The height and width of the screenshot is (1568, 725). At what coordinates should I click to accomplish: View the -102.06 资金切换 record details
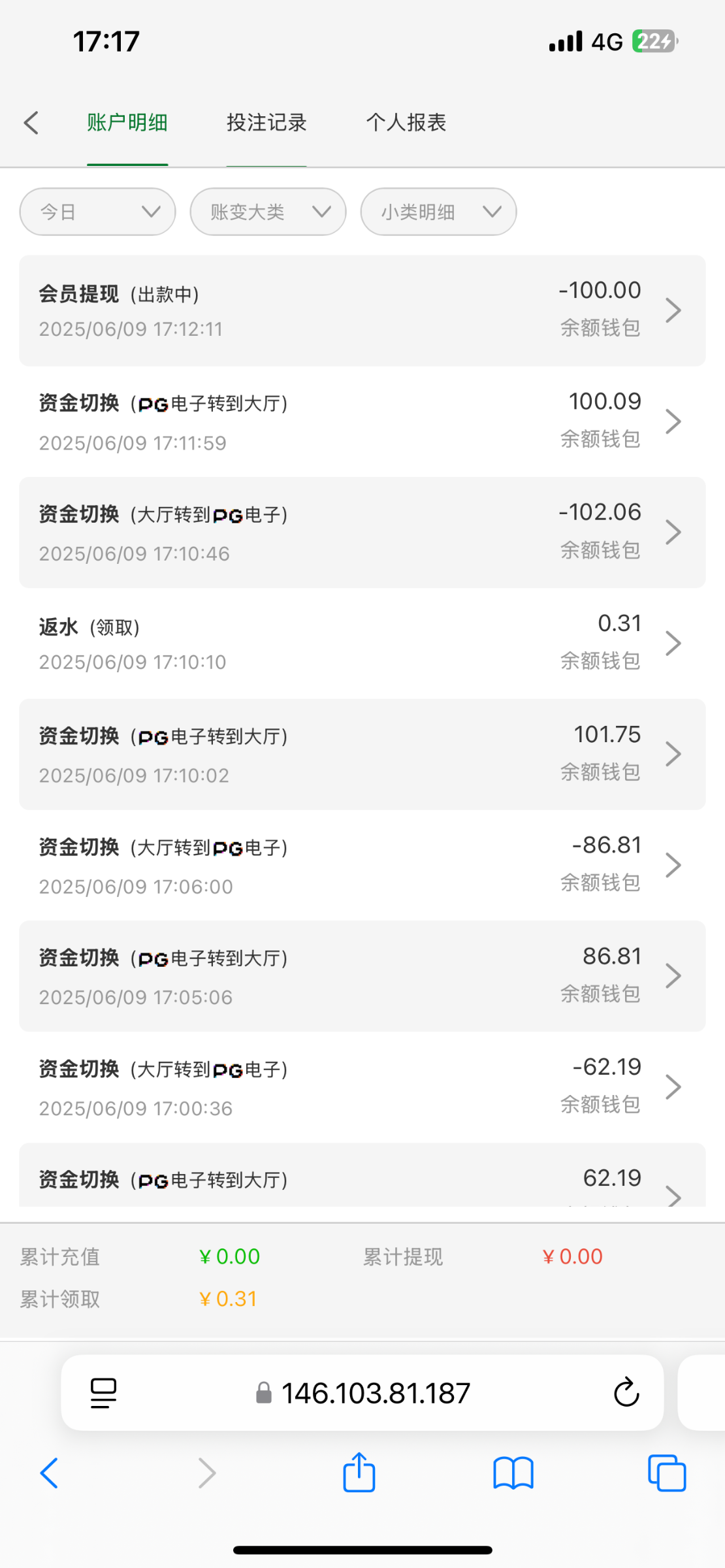[362, 532]
